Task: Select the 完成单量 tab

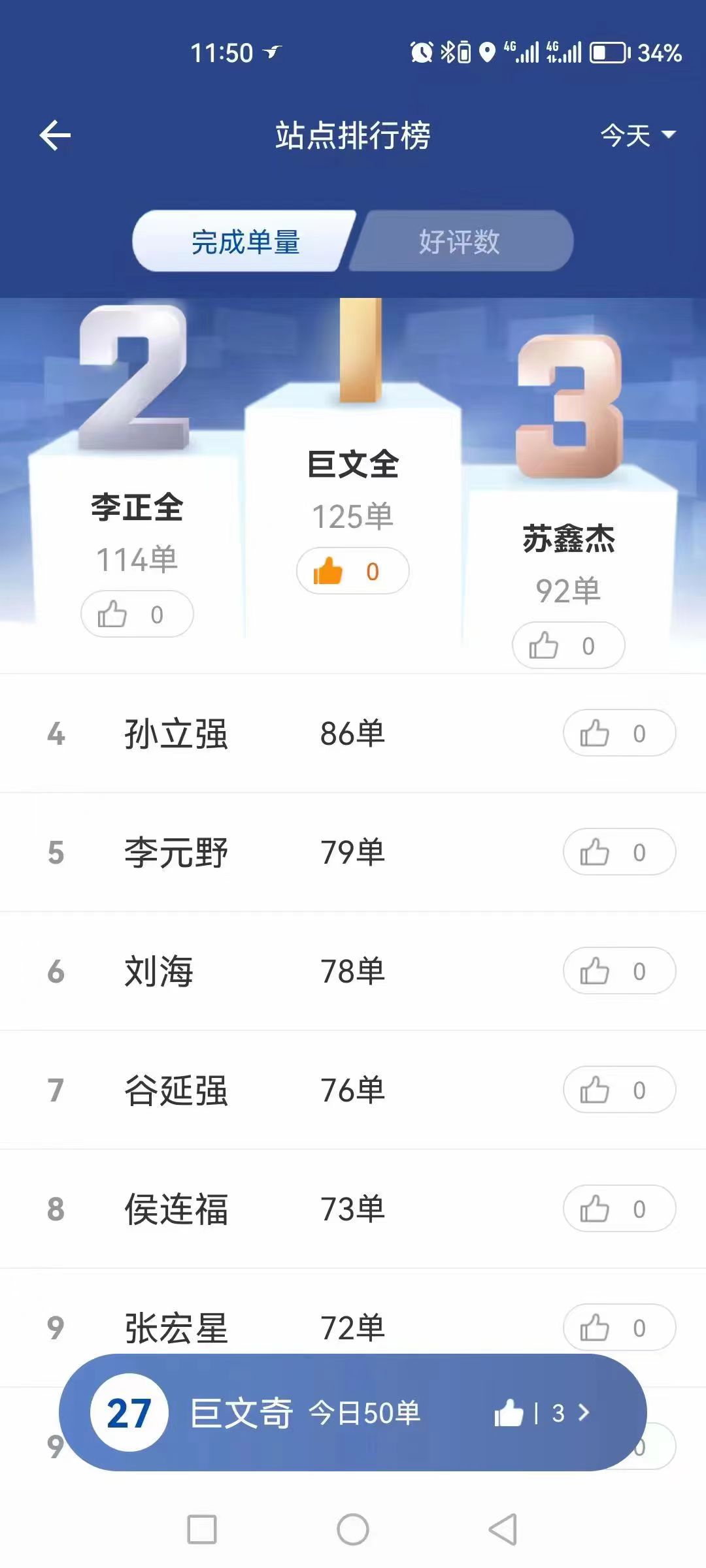Action: [x=244, y=241]
